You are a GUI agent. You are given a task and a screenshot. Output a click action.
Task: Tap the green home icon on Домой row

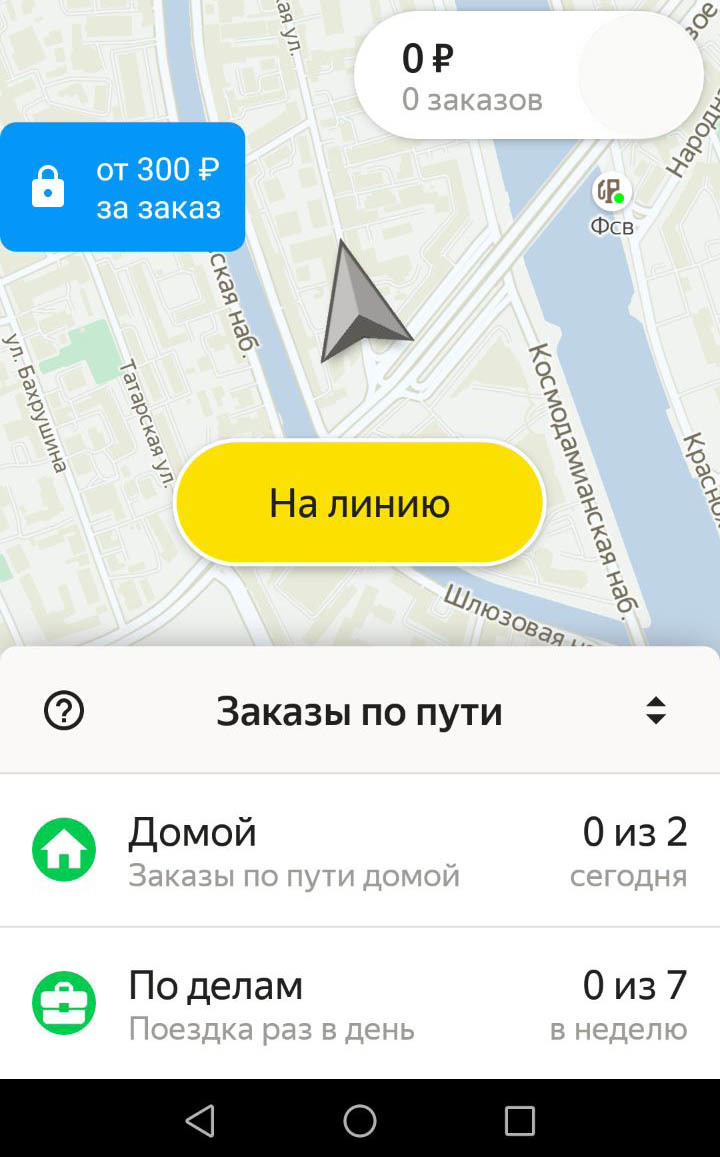(63, 849)
